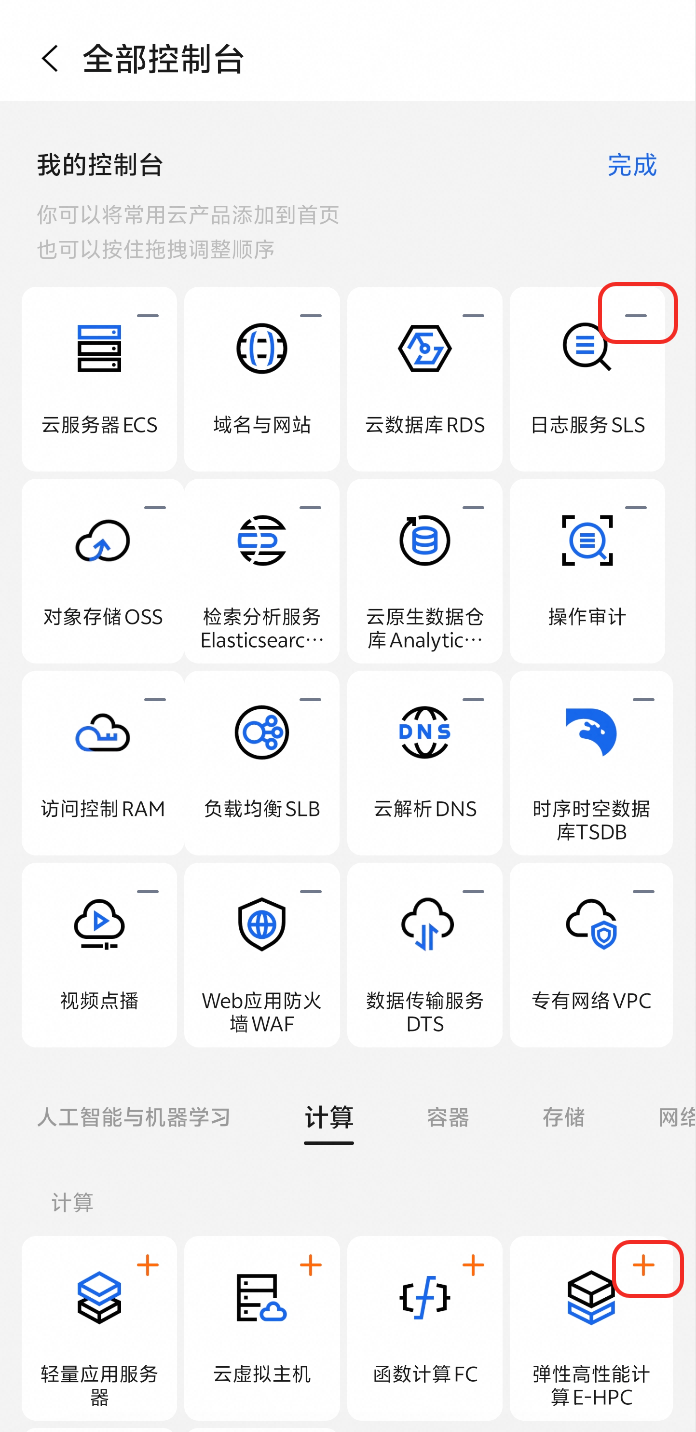Screen dimensions: 696x1432
Task: Tap 完成 to finish editing
Action: (632, 165)
